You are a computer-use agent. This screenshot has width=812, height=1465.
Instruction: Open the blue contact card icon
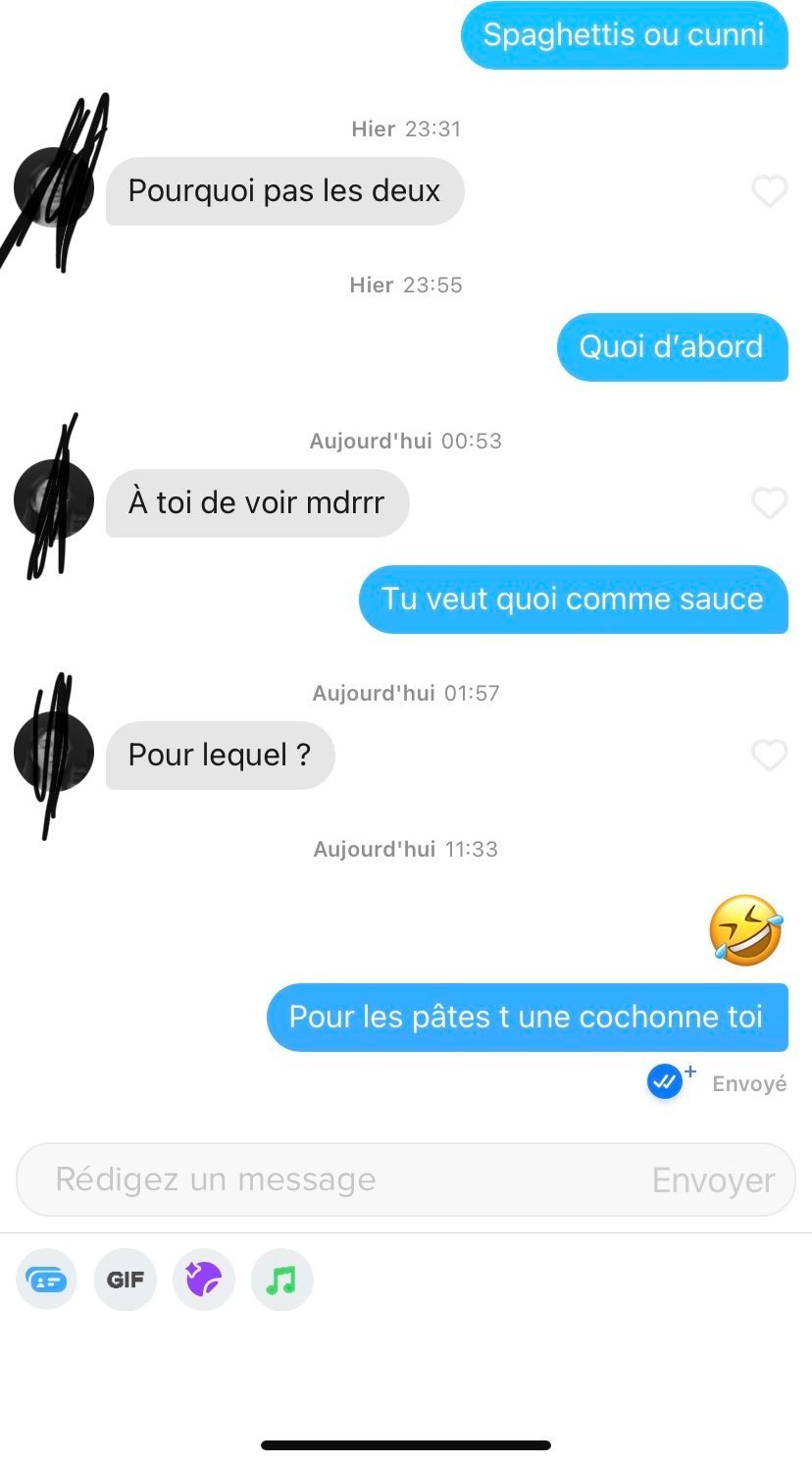47,1280
